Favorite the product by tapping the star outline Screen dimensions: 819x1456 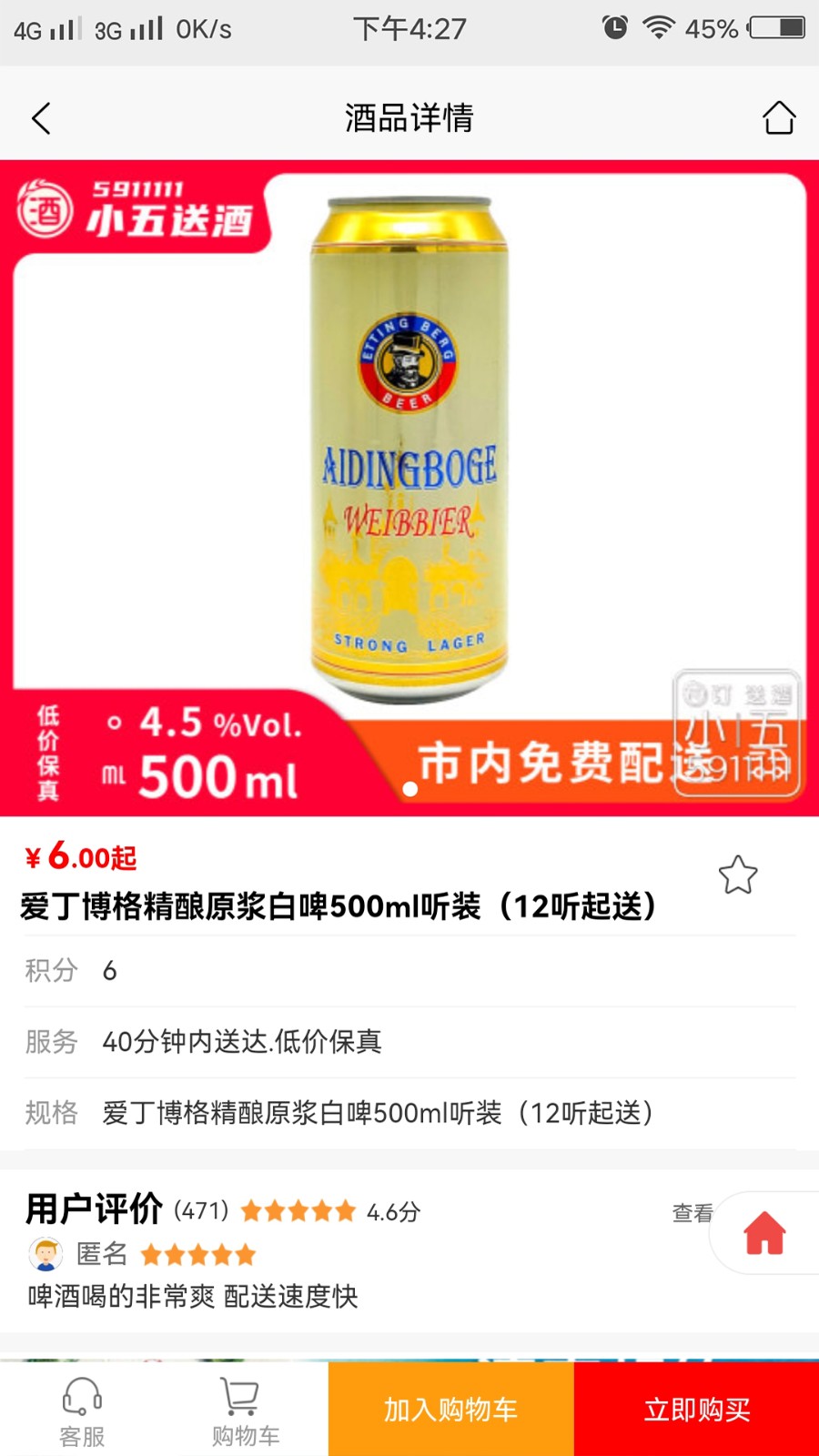[738, 875]
